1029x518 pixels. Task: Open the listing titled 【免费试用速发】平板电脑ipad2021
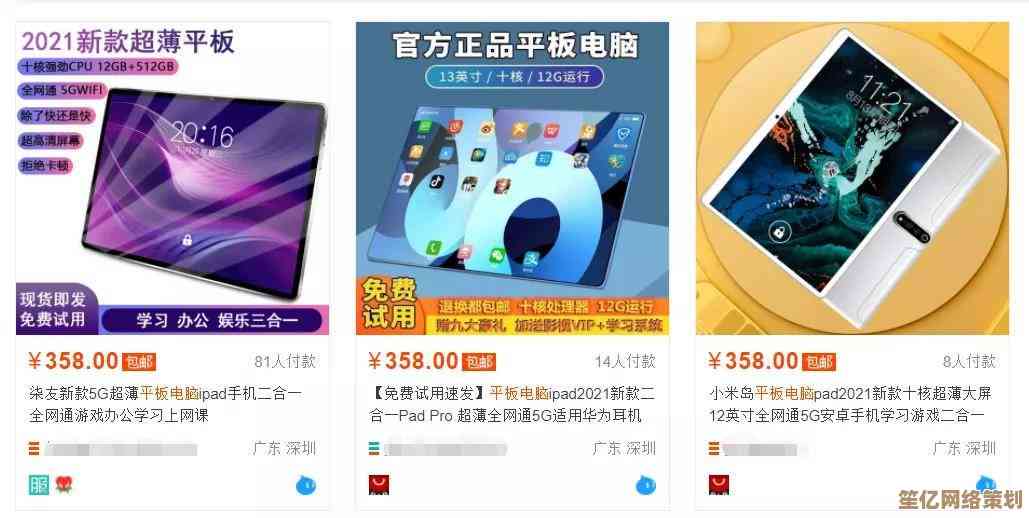pyautogui.click(x=511, y=403)
